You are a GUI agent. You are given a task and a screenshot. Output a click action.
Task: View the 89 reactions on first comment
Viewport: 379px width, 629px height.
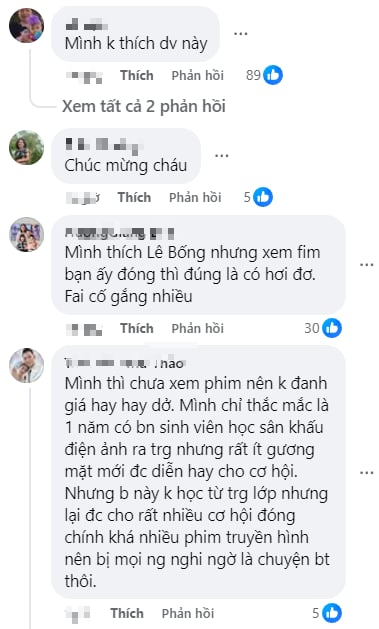pos(264,75)
